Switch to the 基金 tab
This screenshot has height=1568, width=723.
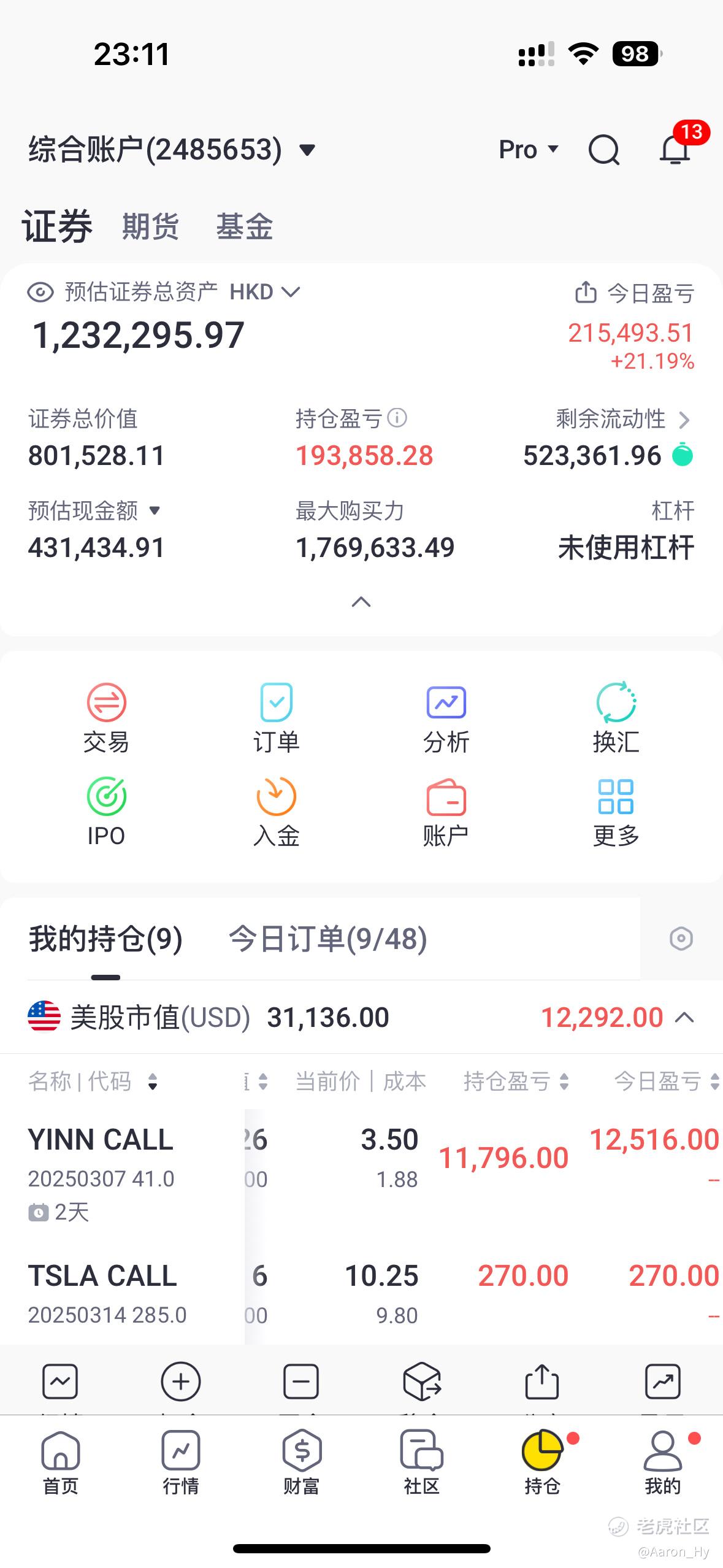[x=244, y=226]
